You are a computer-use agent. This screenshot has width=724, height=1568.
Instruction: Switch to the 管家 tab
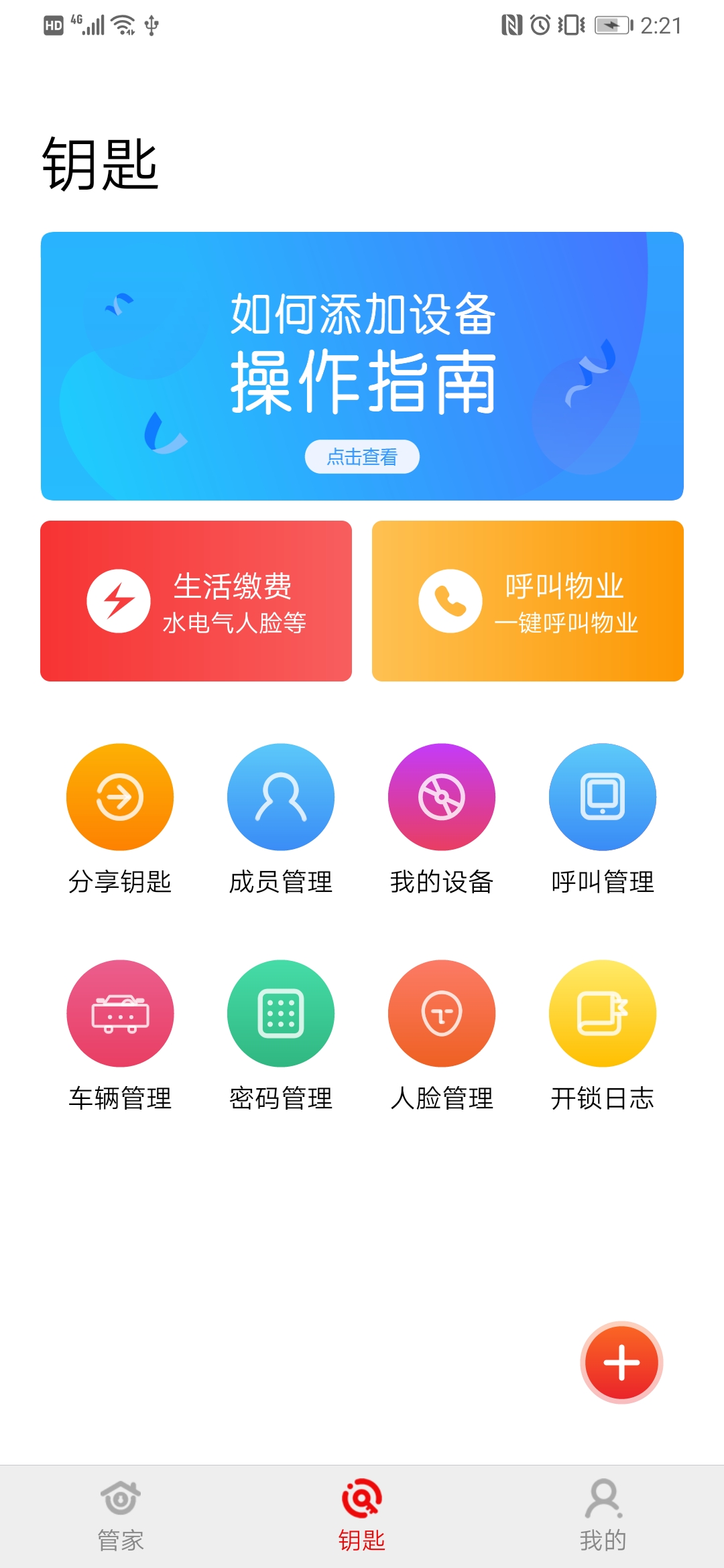click(121, 1516)
